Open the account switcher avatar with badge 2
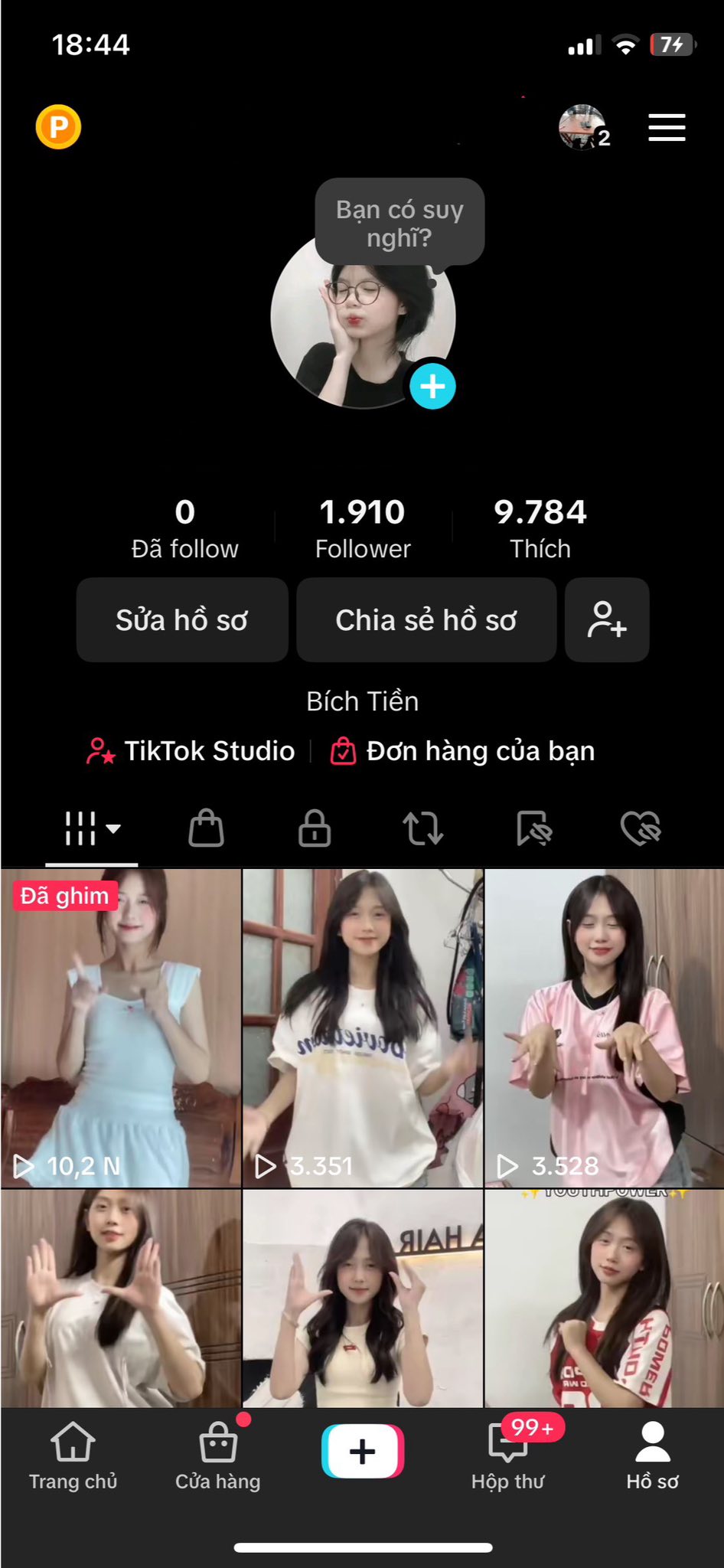The width and height of the screenshot is (724, 1568). pyautogui.click(x=584, y=127)
